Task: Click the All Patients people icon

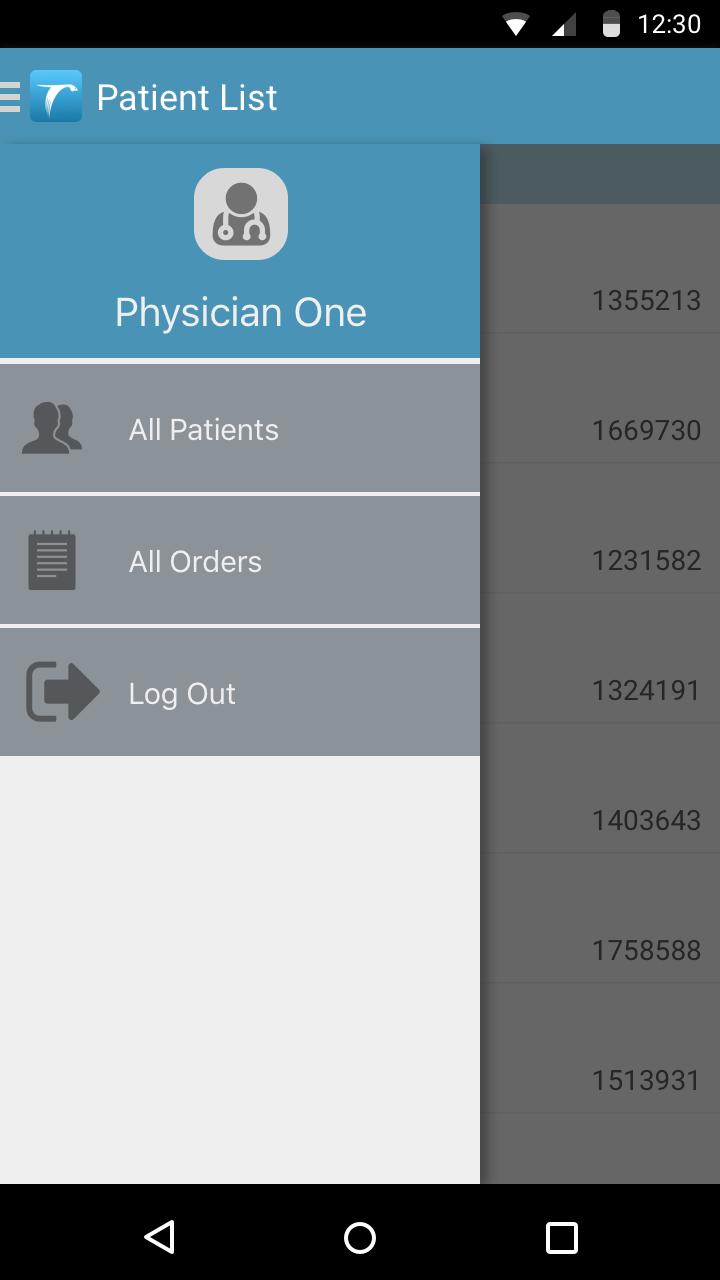Action: click(51, 428)
